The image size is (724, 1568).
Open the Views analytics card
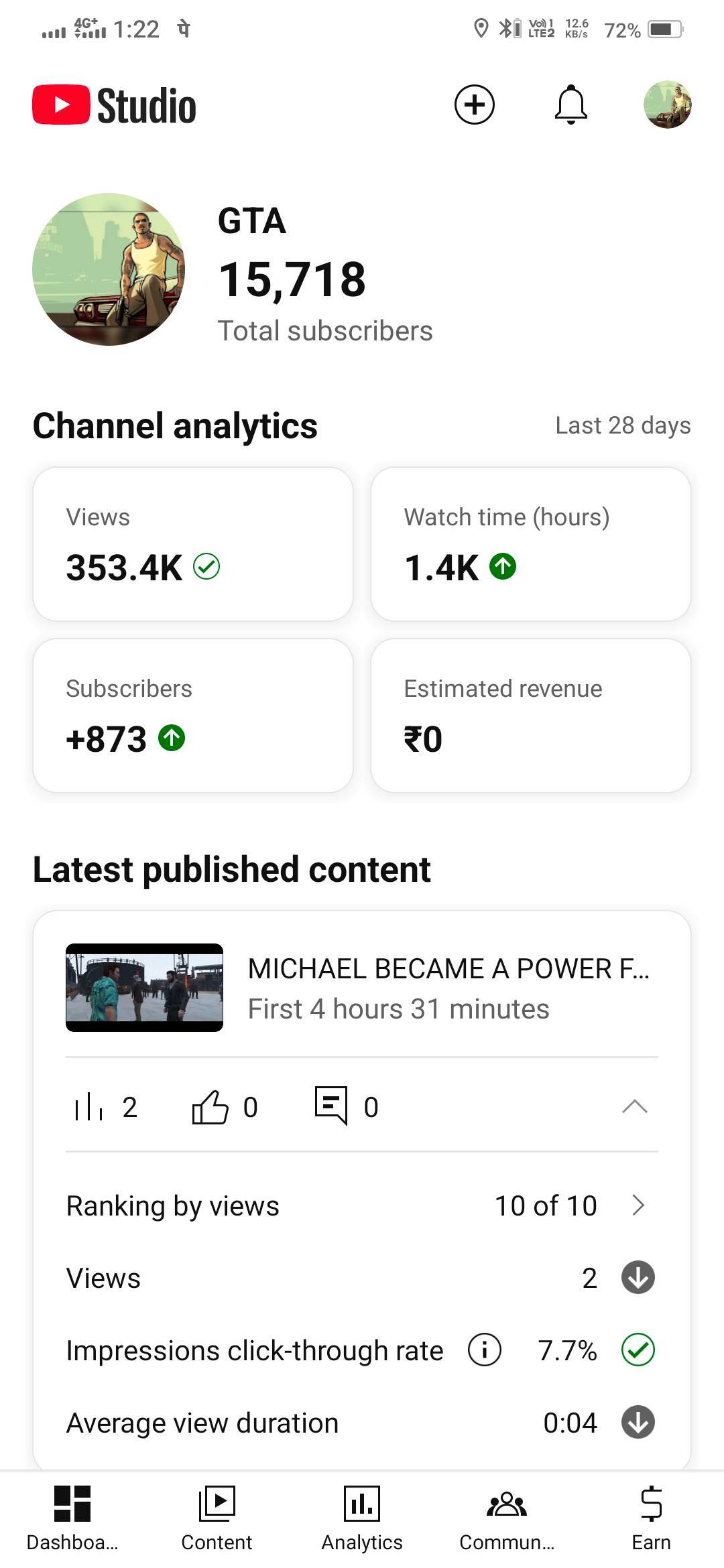(193, 544)
